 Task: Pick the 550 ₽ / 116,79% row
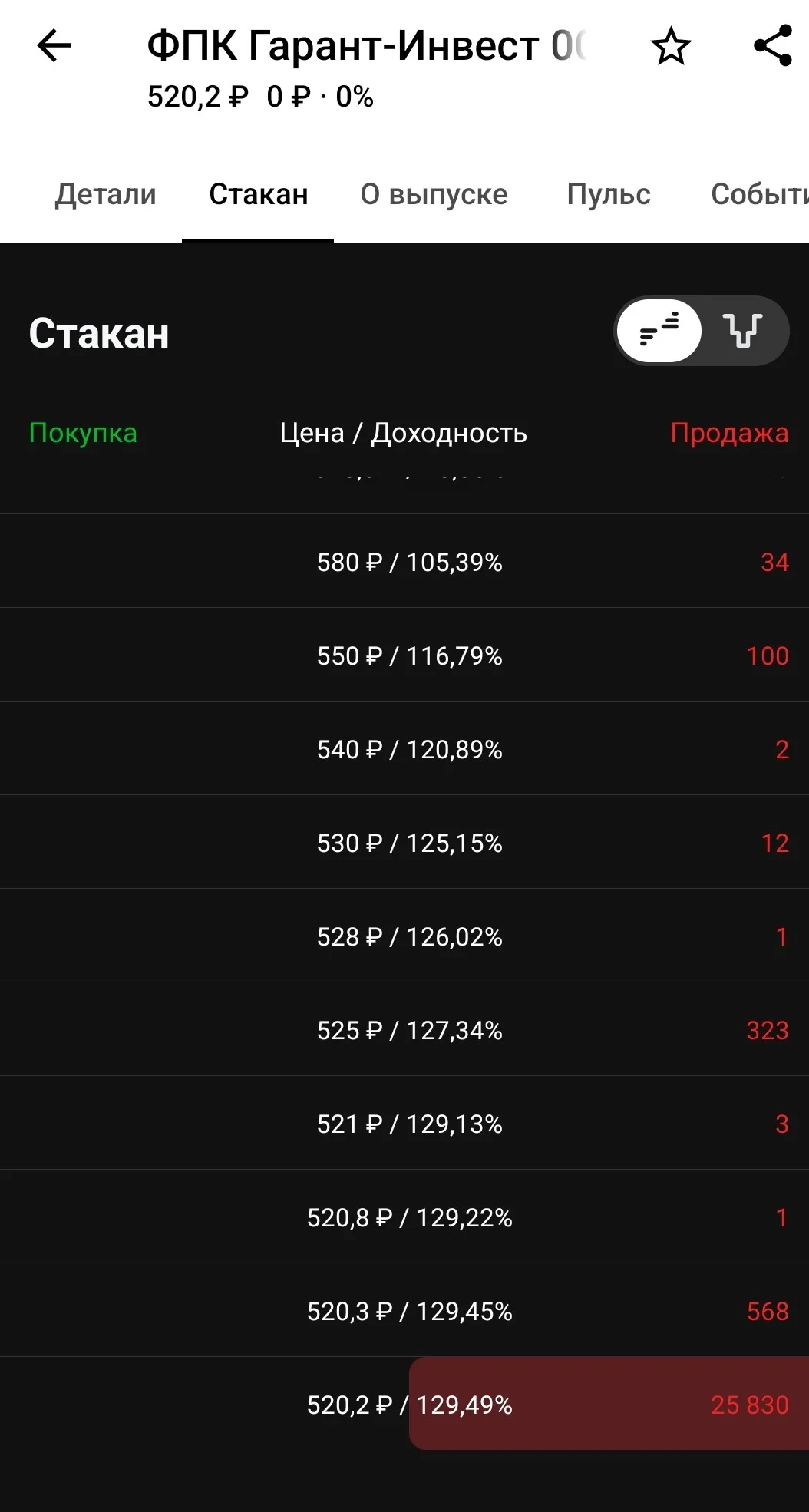point(404,655)
